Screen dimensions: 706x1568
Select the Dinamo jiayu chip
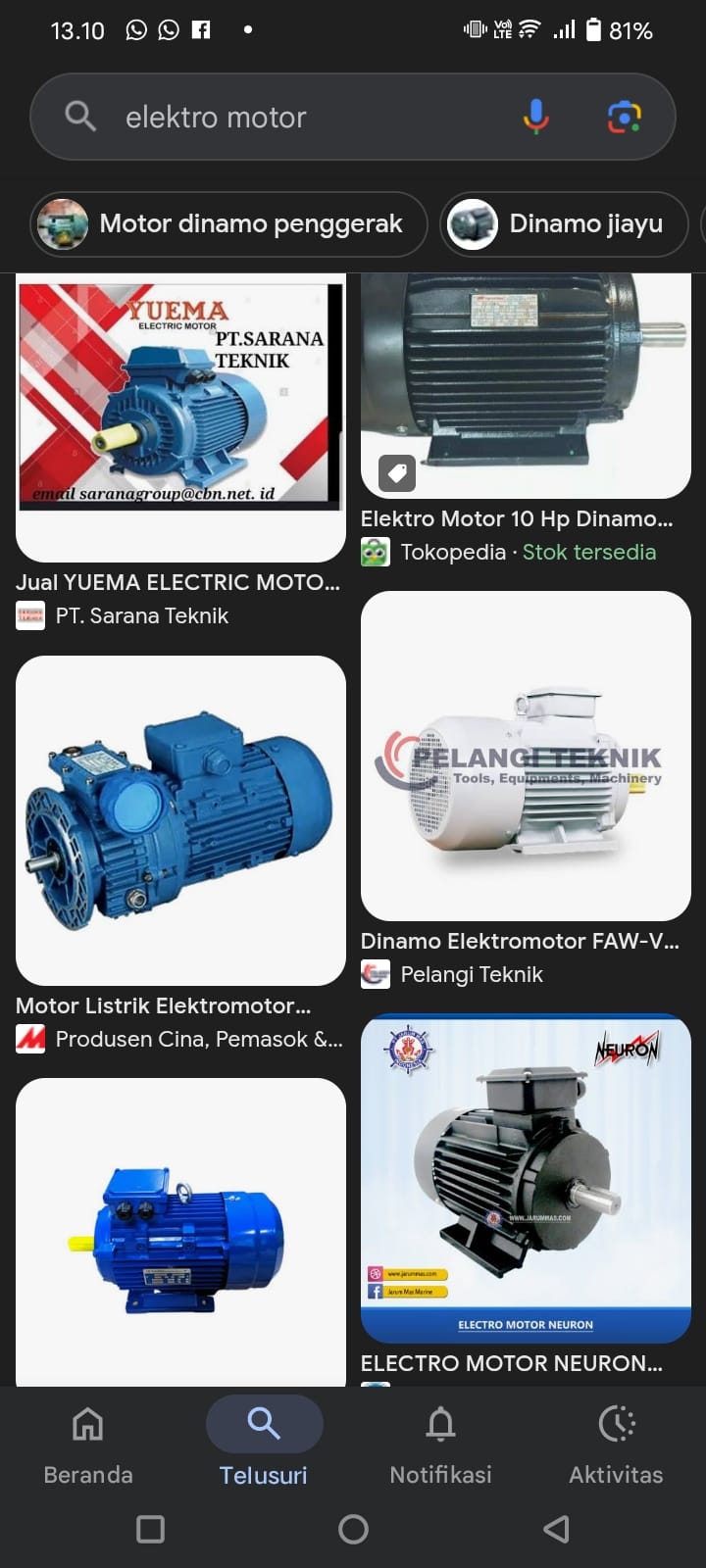click(570, 224)
